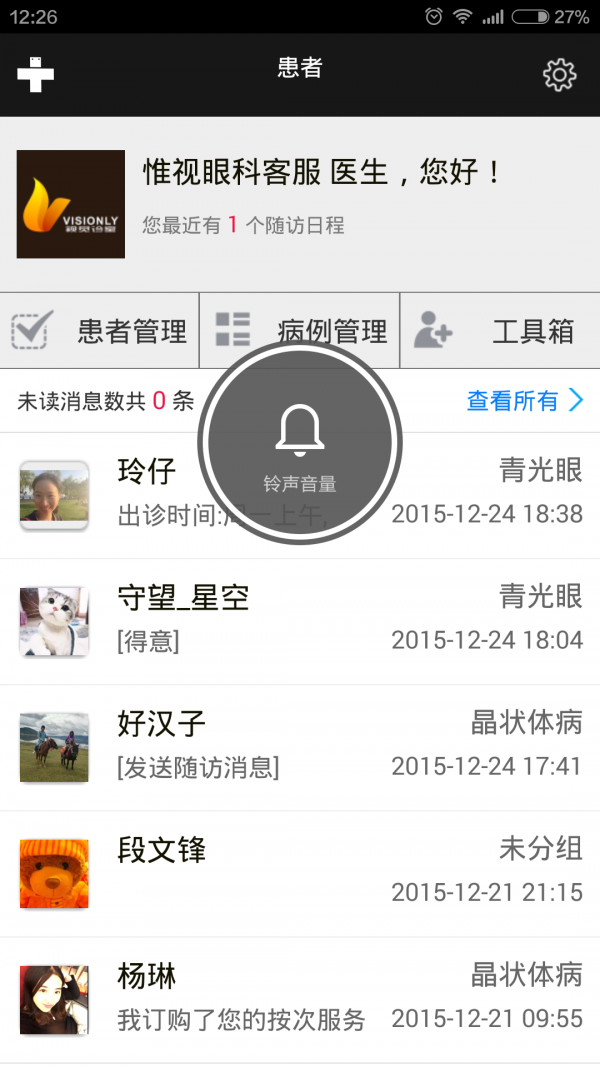The width and height of the screenshot is (600, 1067).
Task: Select the 好汉子 message thread
Action: pyautogui.click(x=300, y=747)
